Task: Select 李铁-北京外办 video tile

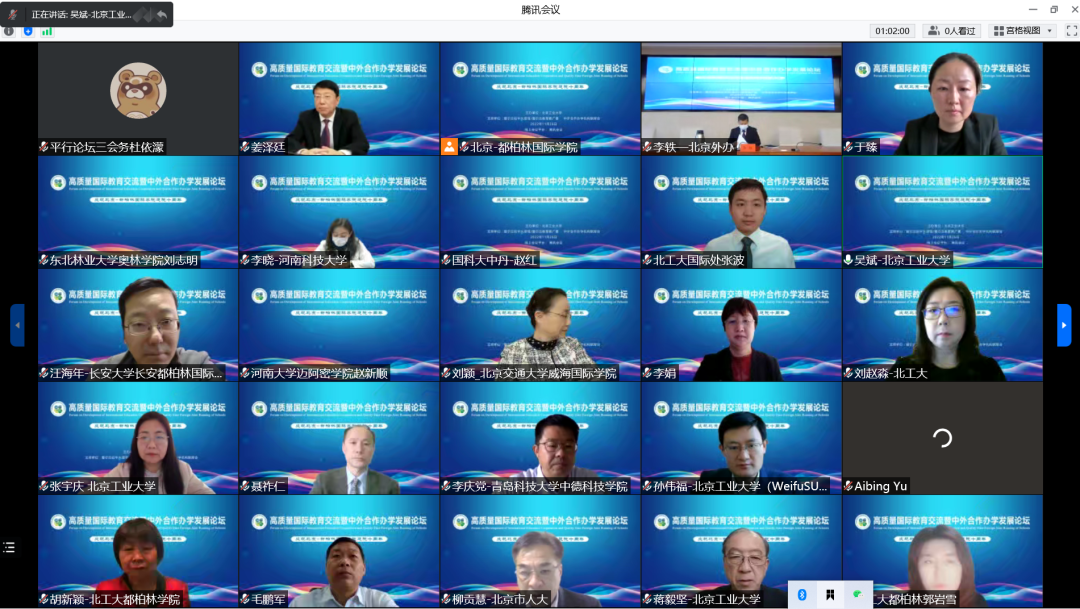Action: tap(741, 98)
